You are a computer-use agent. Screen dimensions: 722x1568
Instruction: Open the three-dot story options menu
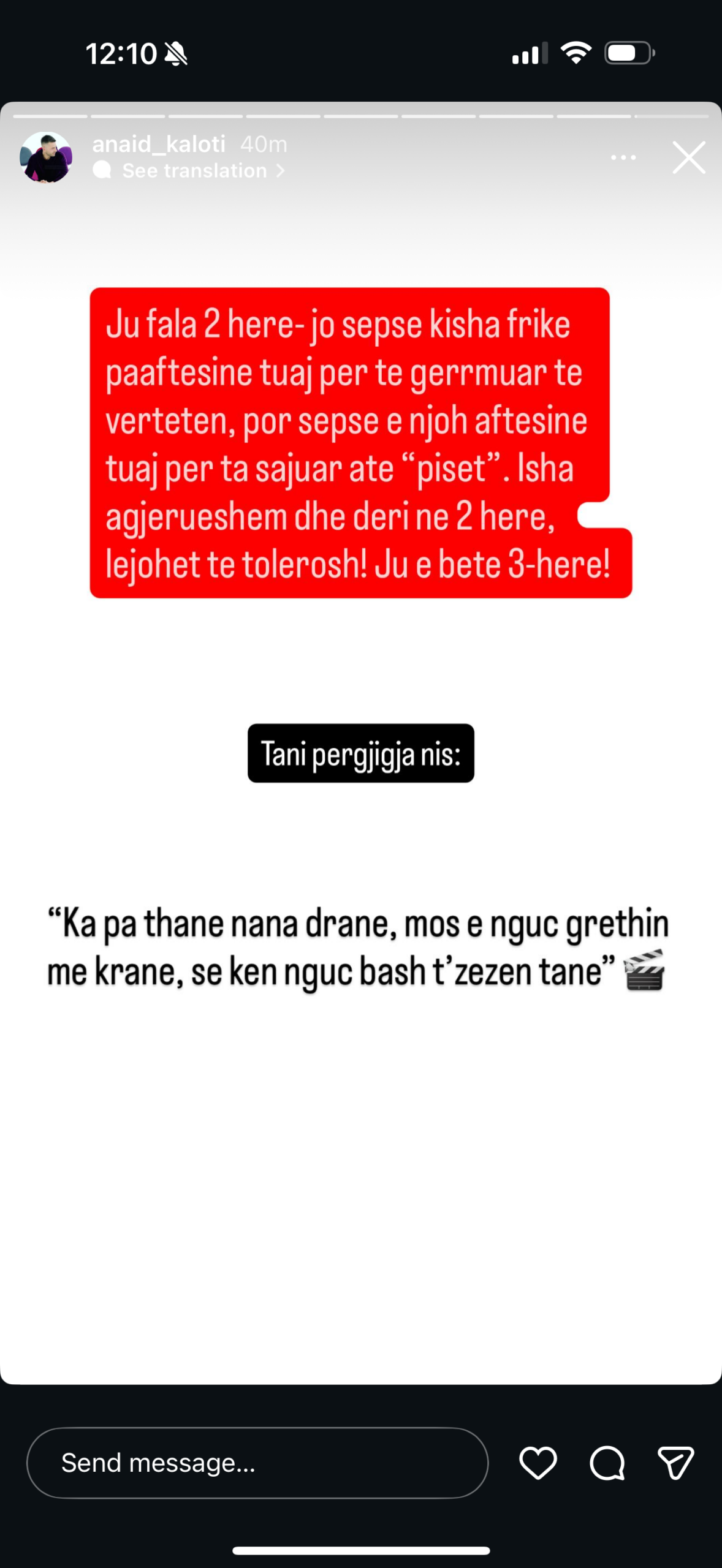tap(623, 158)
